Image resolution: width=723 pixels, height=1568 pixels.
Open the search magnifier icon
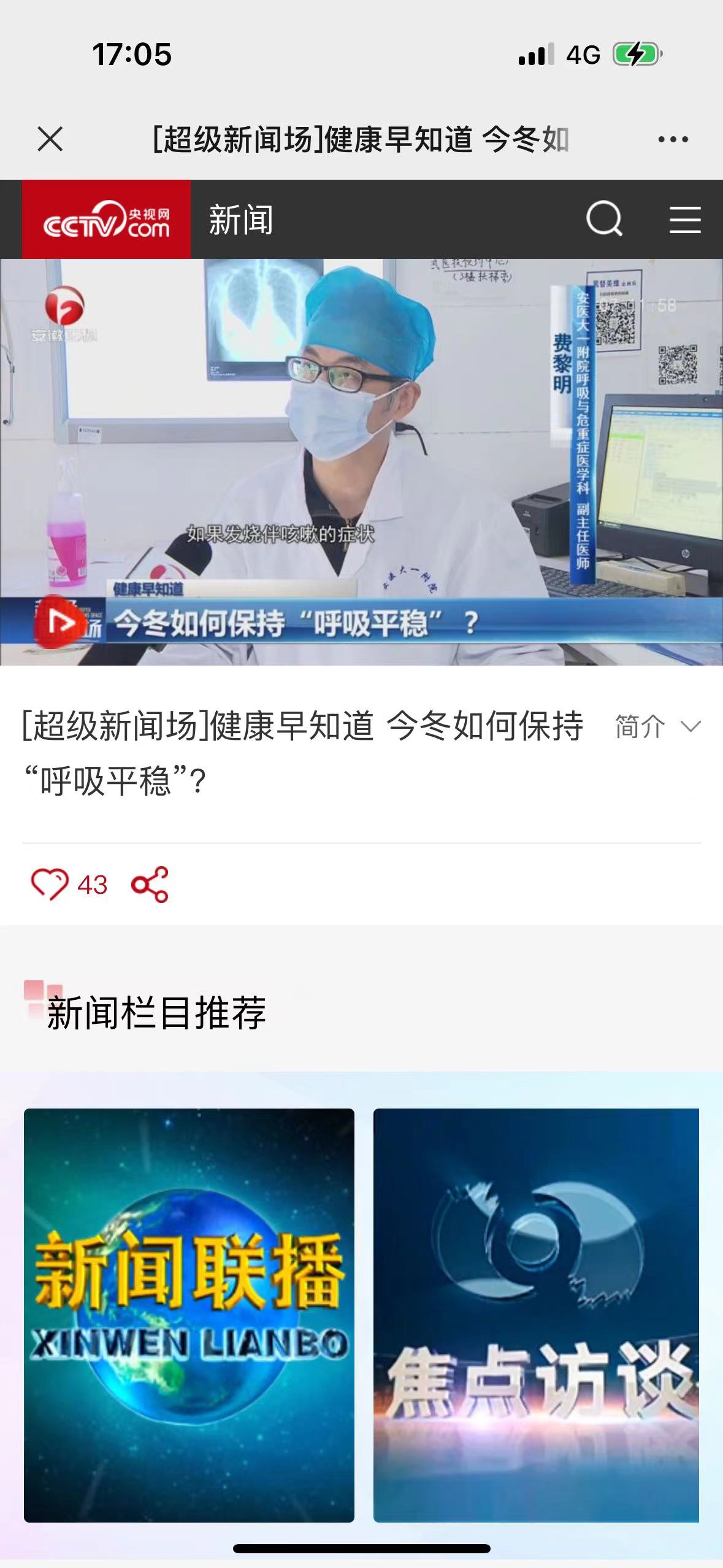click(x=604, y=220)
